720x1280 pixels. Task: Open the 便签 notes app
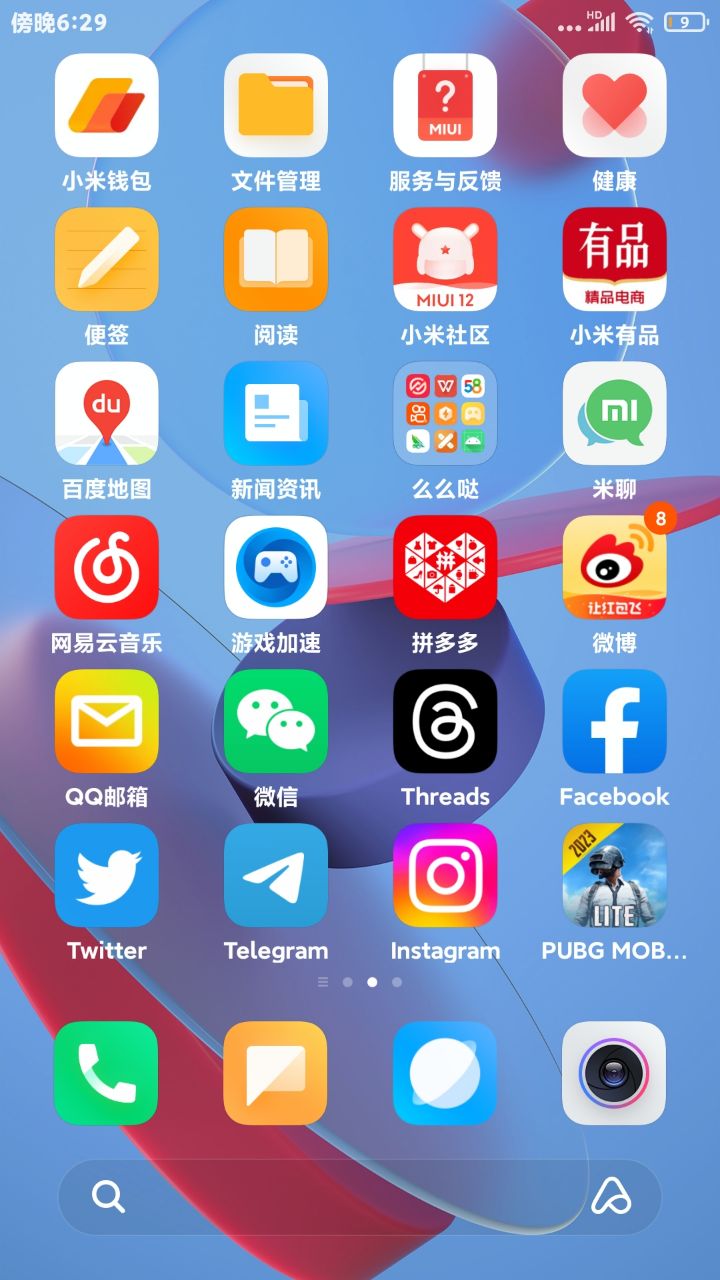[x=106, y=259]
